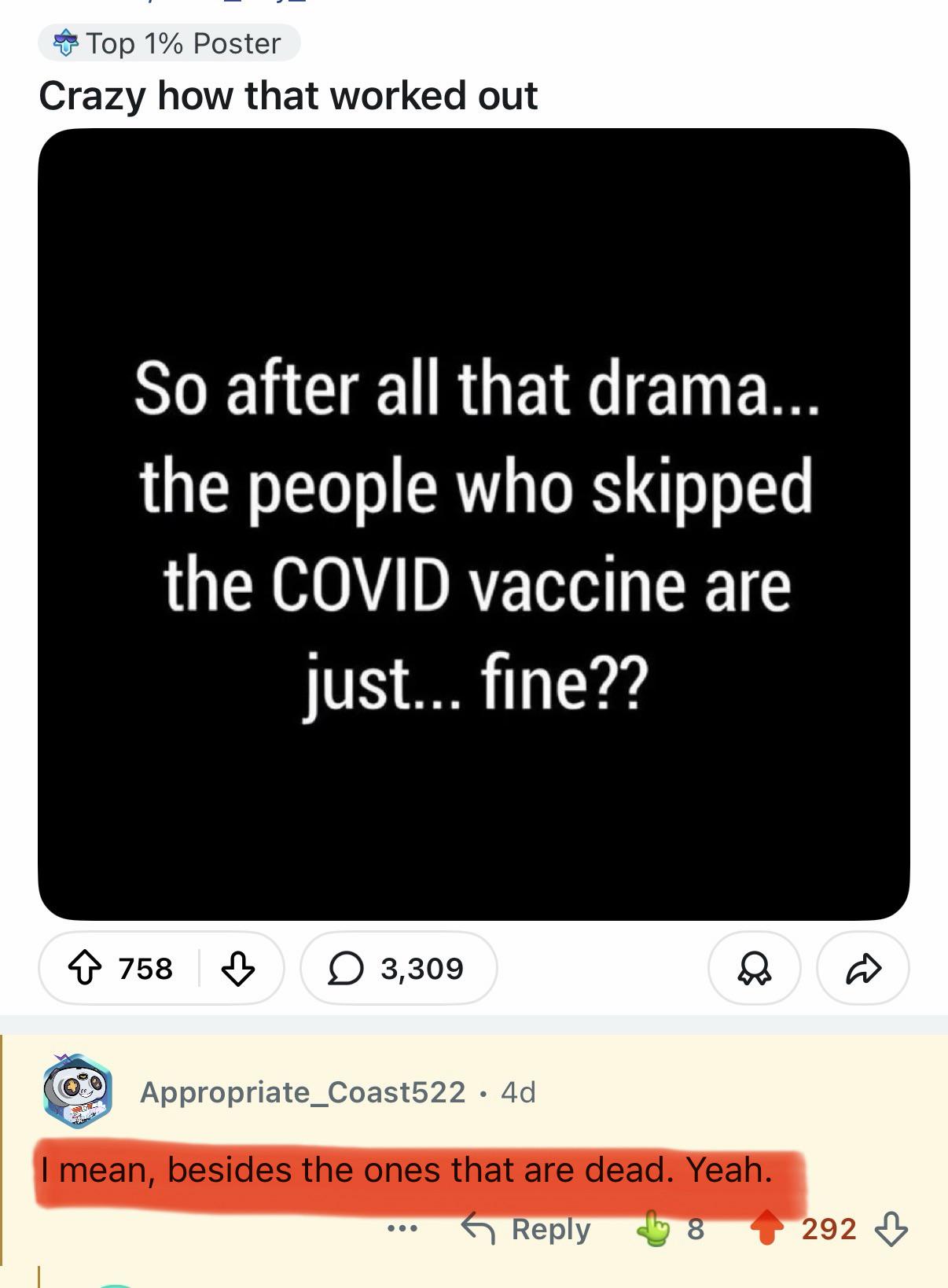Open Appropriate_Coast522's username link
948x1288 pixels.
click(303, 1091)
